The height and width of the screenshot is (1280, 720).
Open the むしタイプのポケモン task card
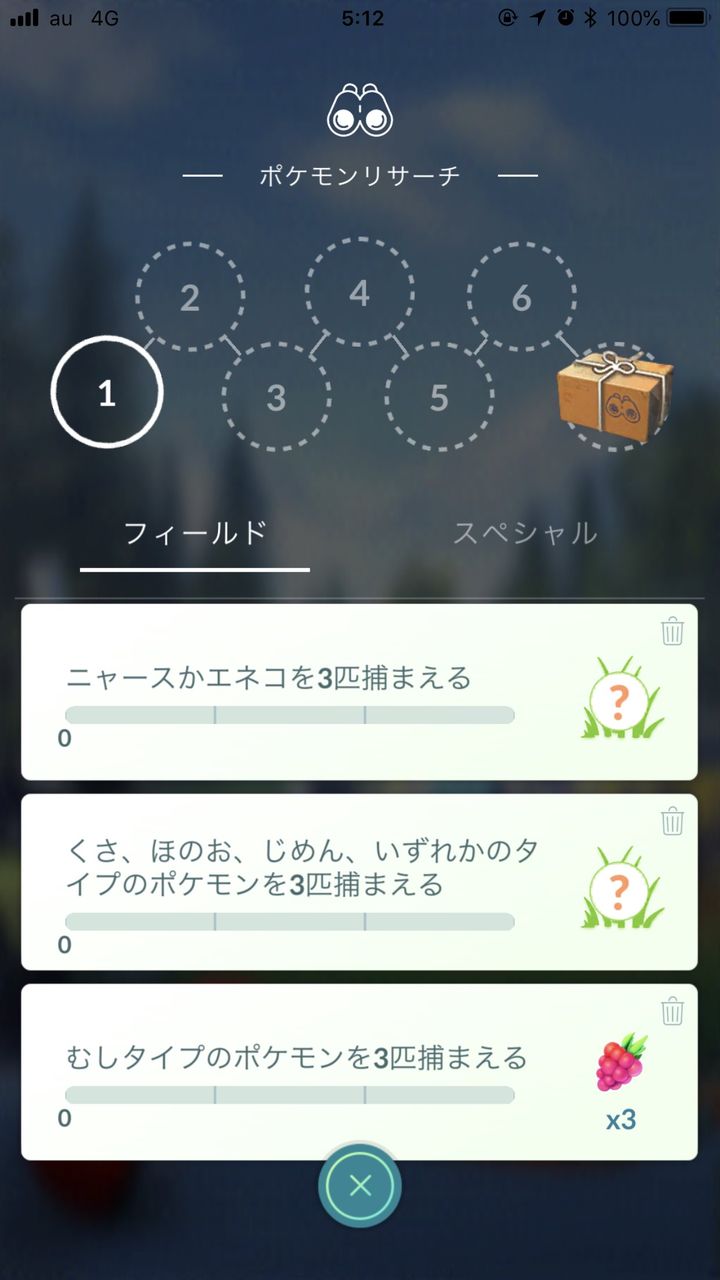point(300,1072)
